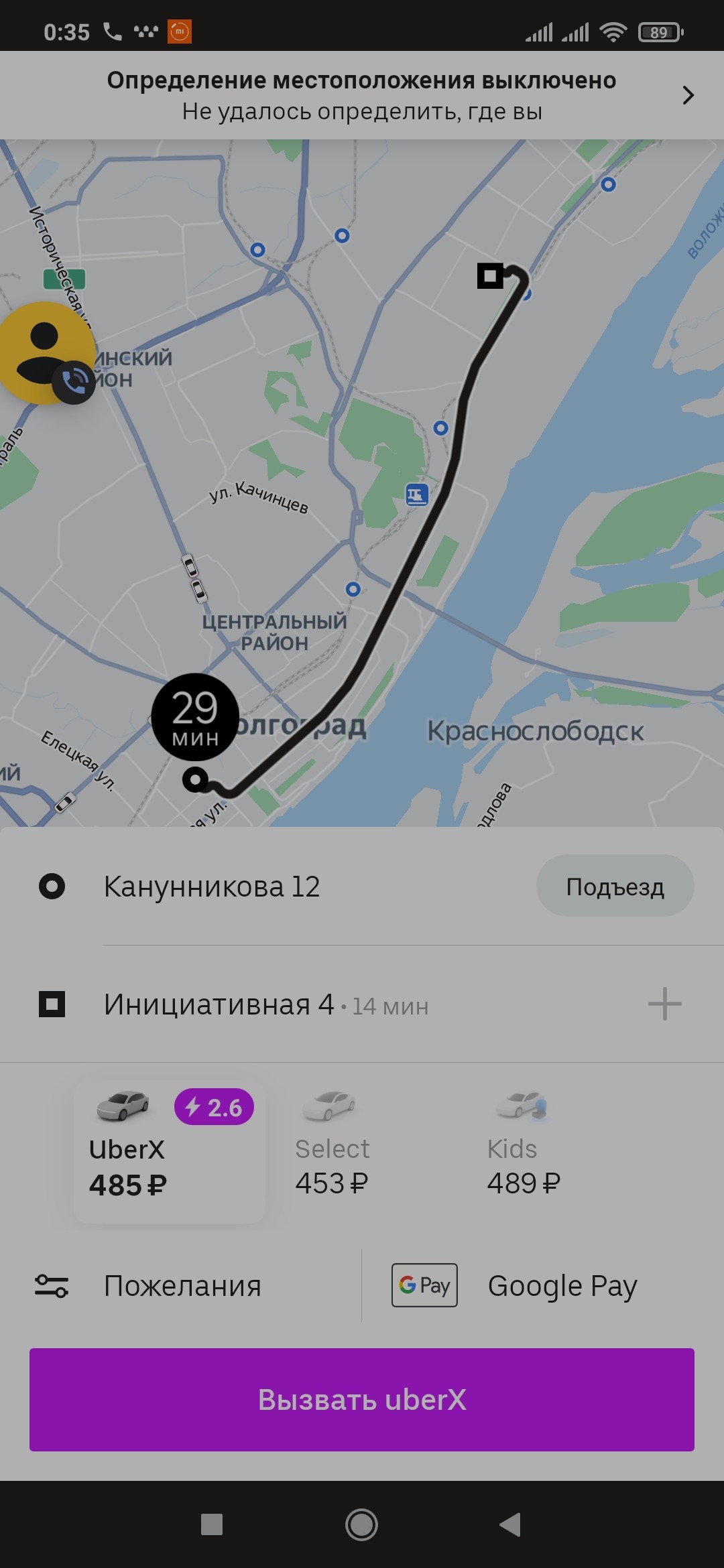Edit pickup address Канунникова 12
Image resolution: width=724 pixels, height=1568 pixels.
click(x=212, y=887)
